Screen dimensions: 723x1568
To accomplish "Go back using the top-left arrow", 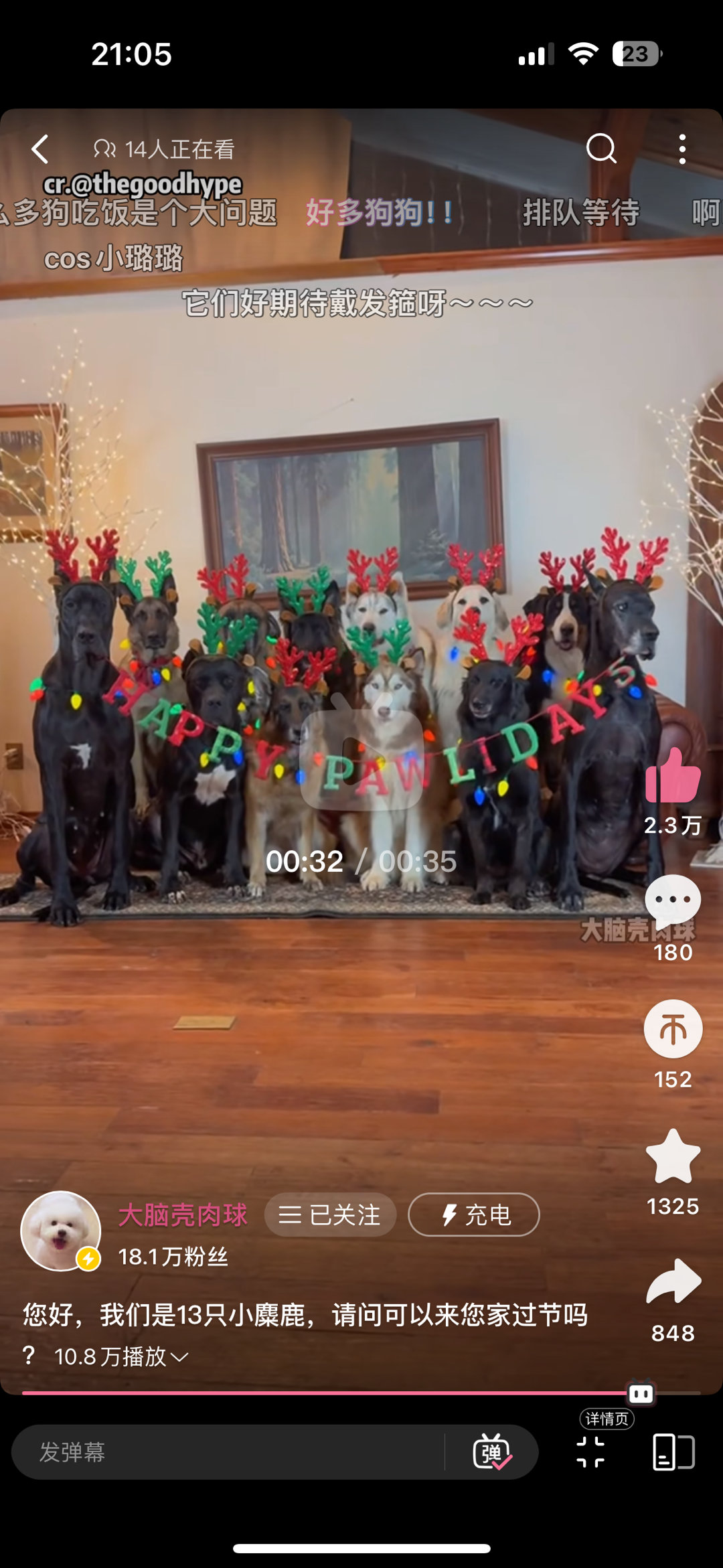I will [40, 149].
